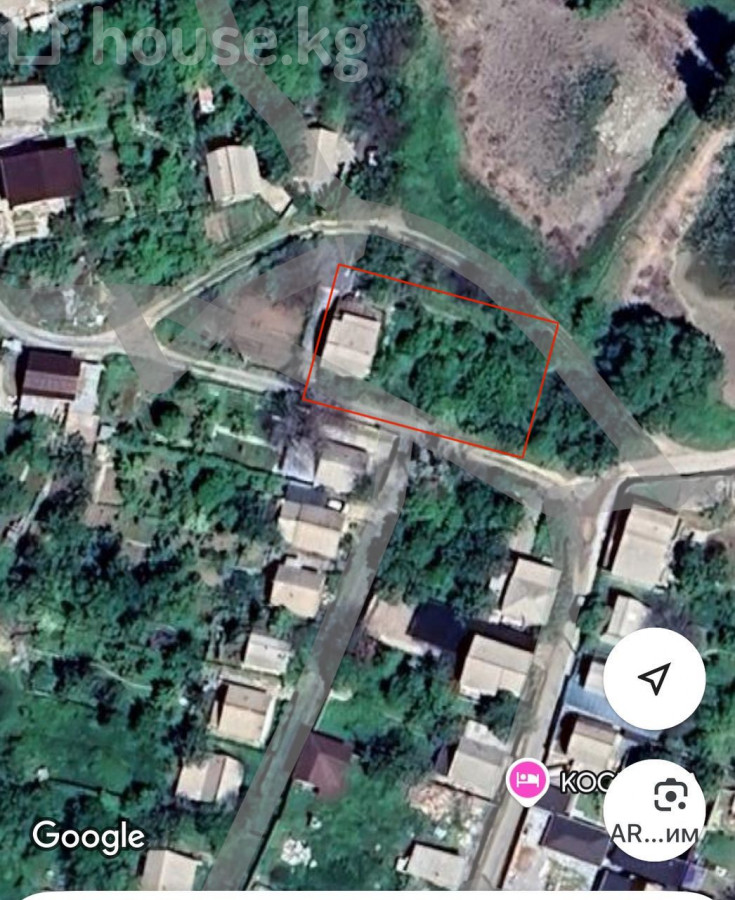The image size is (735, 900).
Task: Center the map on my location
Action: [654, 680]
